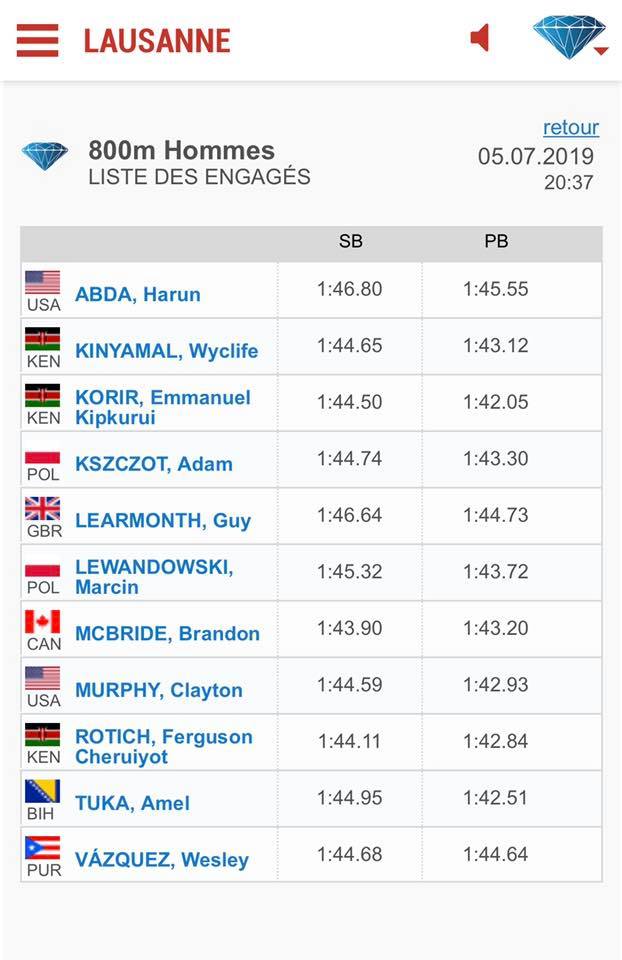The image size is (622, 960).
Task: Open athlete KINYAMAL, Wyclife
Action: click(x=166, y=351)
